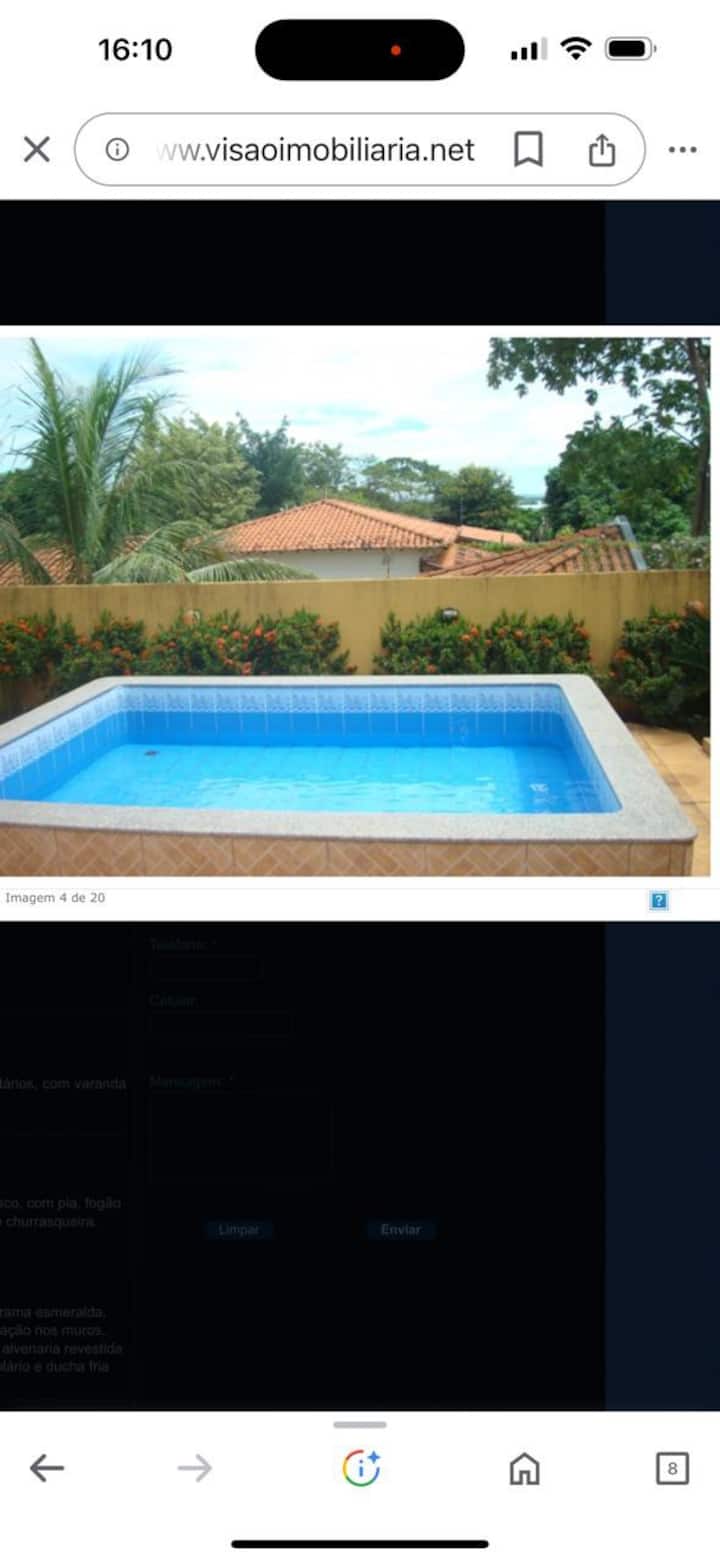Go to the browser home page
Viewport: 720px width, 1562px height.
click(524, 1468)
